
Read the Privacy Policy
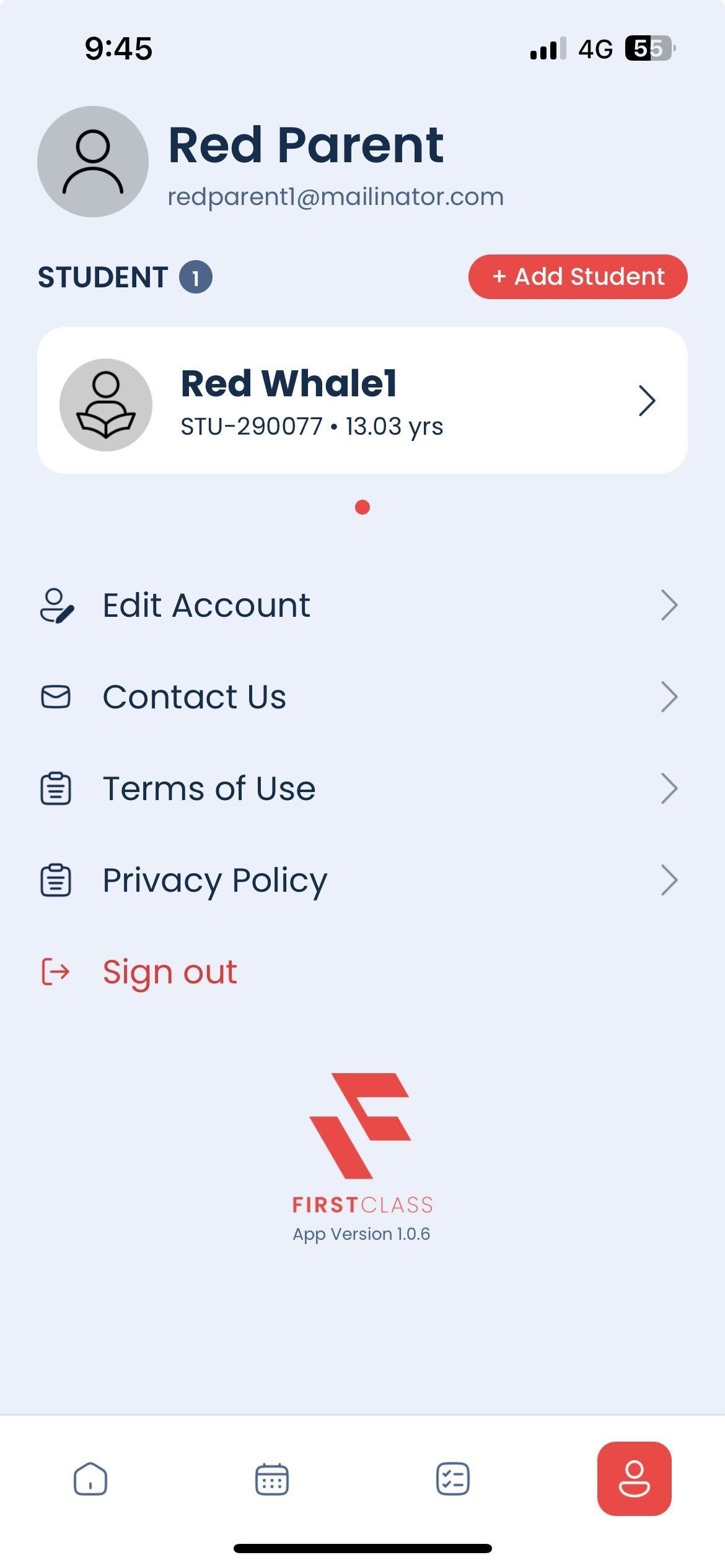[x=362, y=880]
